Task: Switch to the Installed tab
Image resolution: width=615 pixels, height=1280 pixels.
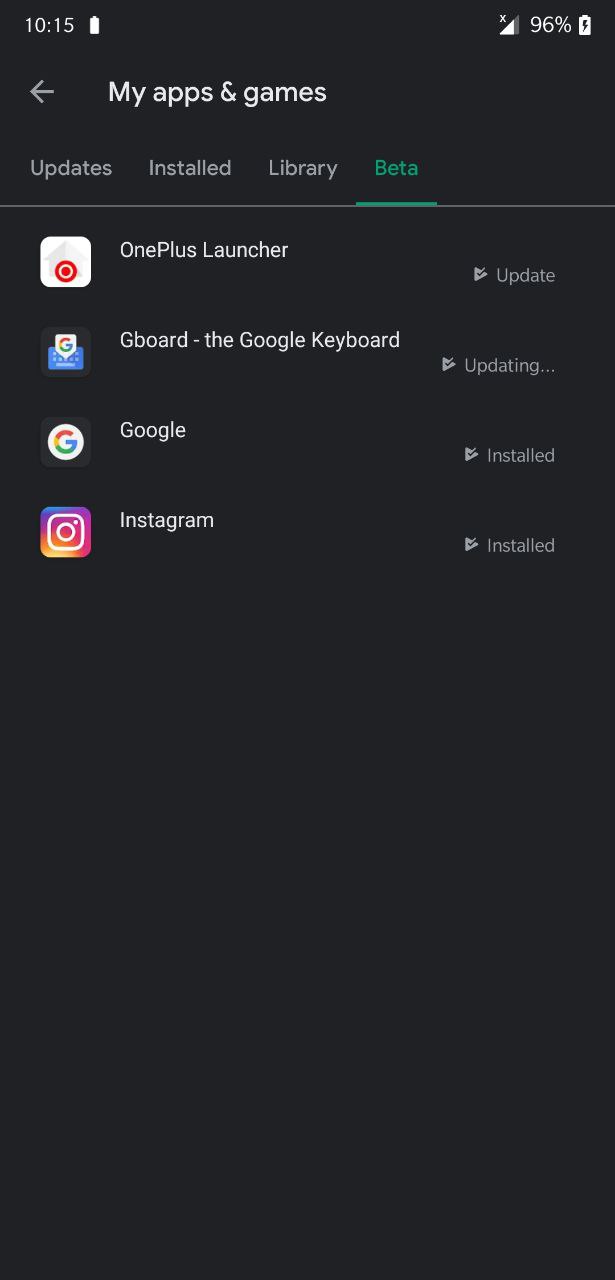Action: click(190, 168)
